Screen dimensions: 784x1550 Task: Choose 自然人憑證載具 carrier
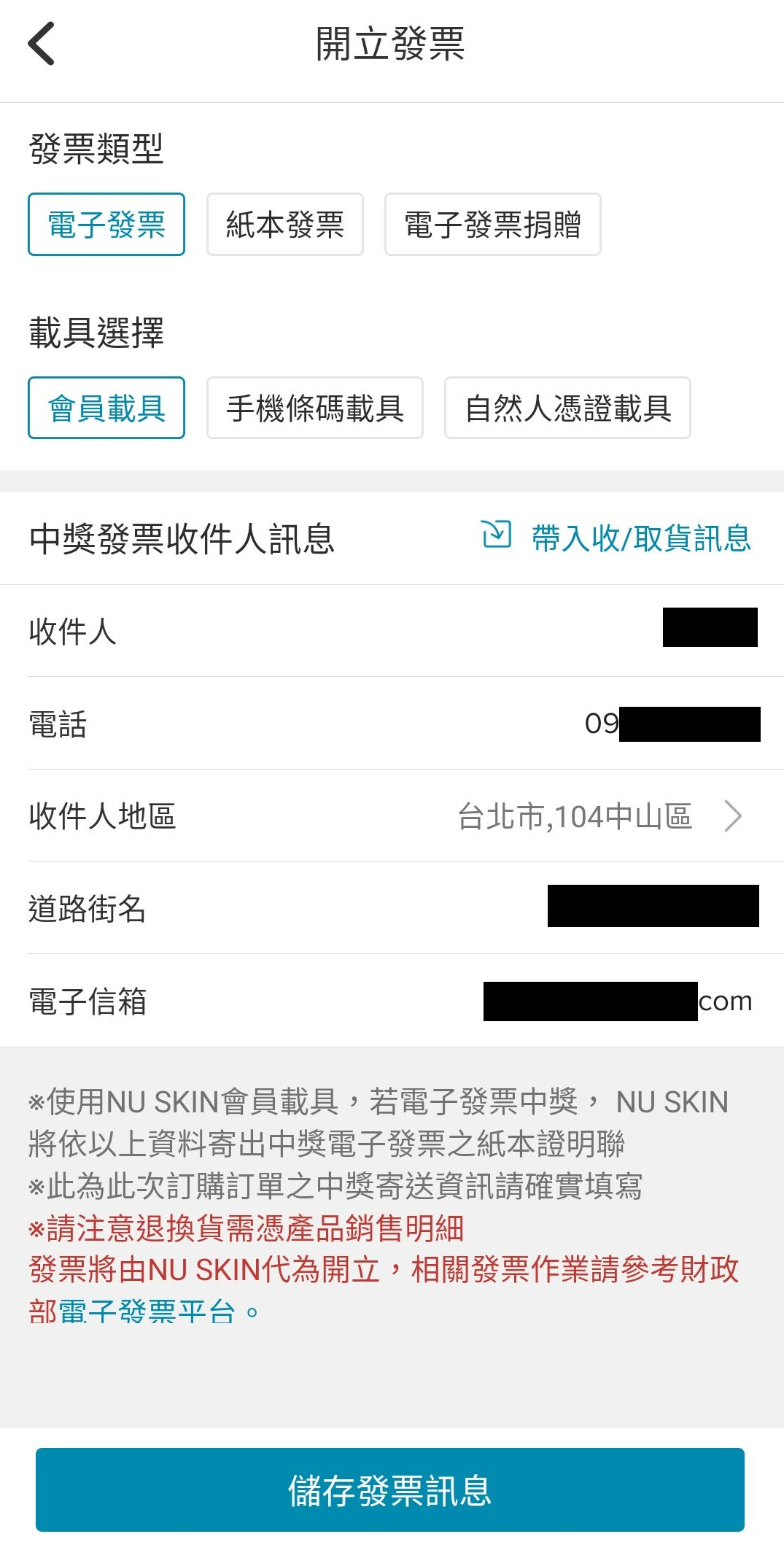[x=567, y=408]
